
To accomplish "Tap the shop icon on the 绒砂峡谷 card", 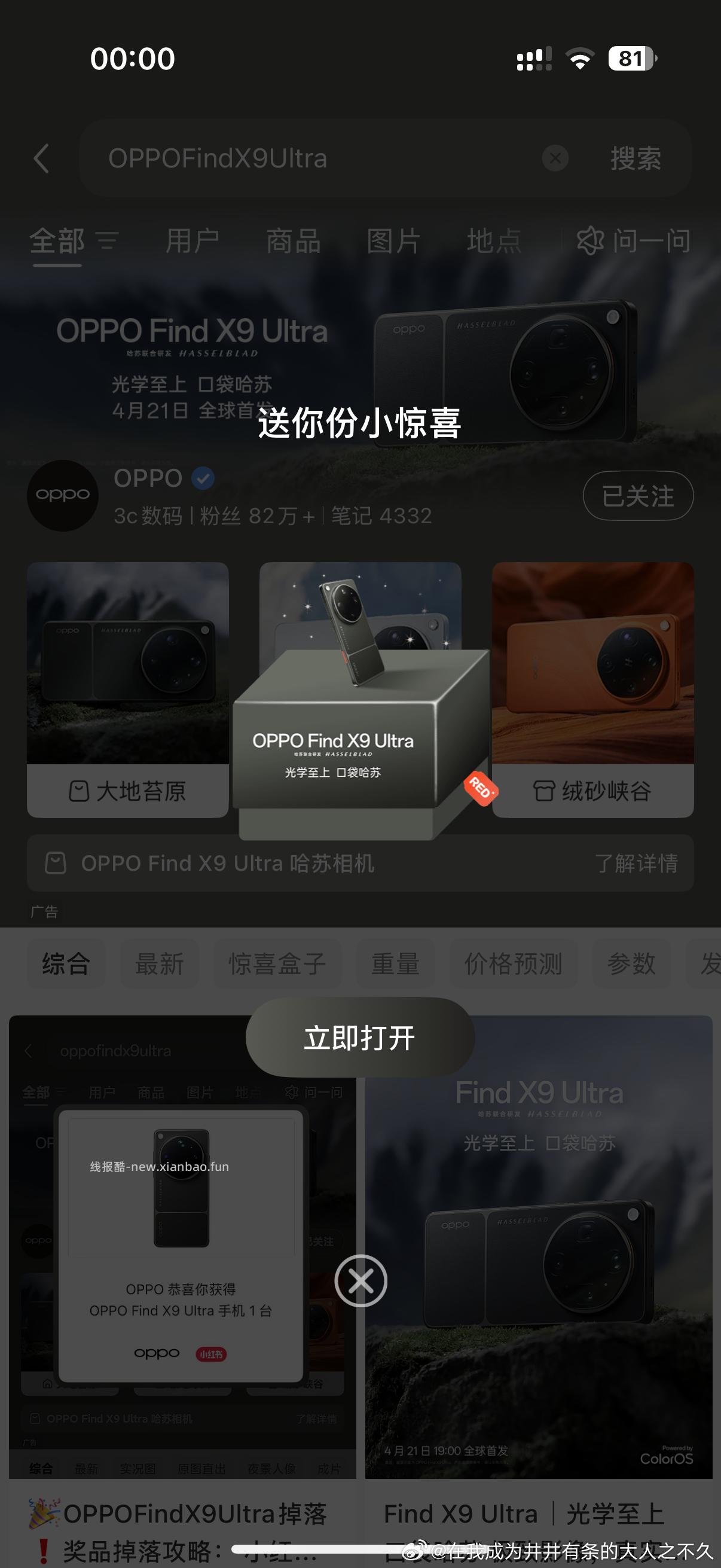I will tap(545, 791).
